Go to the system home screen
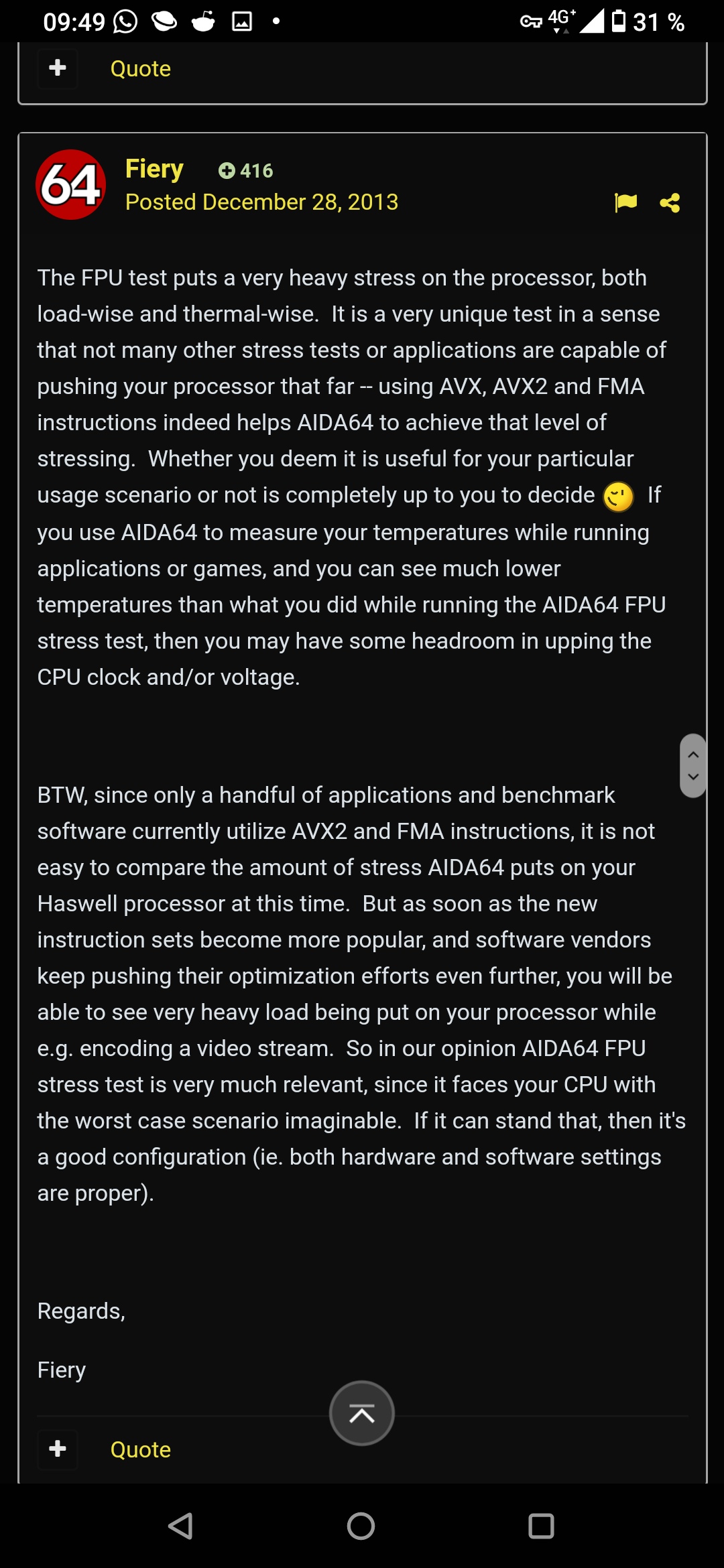The width and height of the screenshot is (724, 1568). pos(361,1526)
